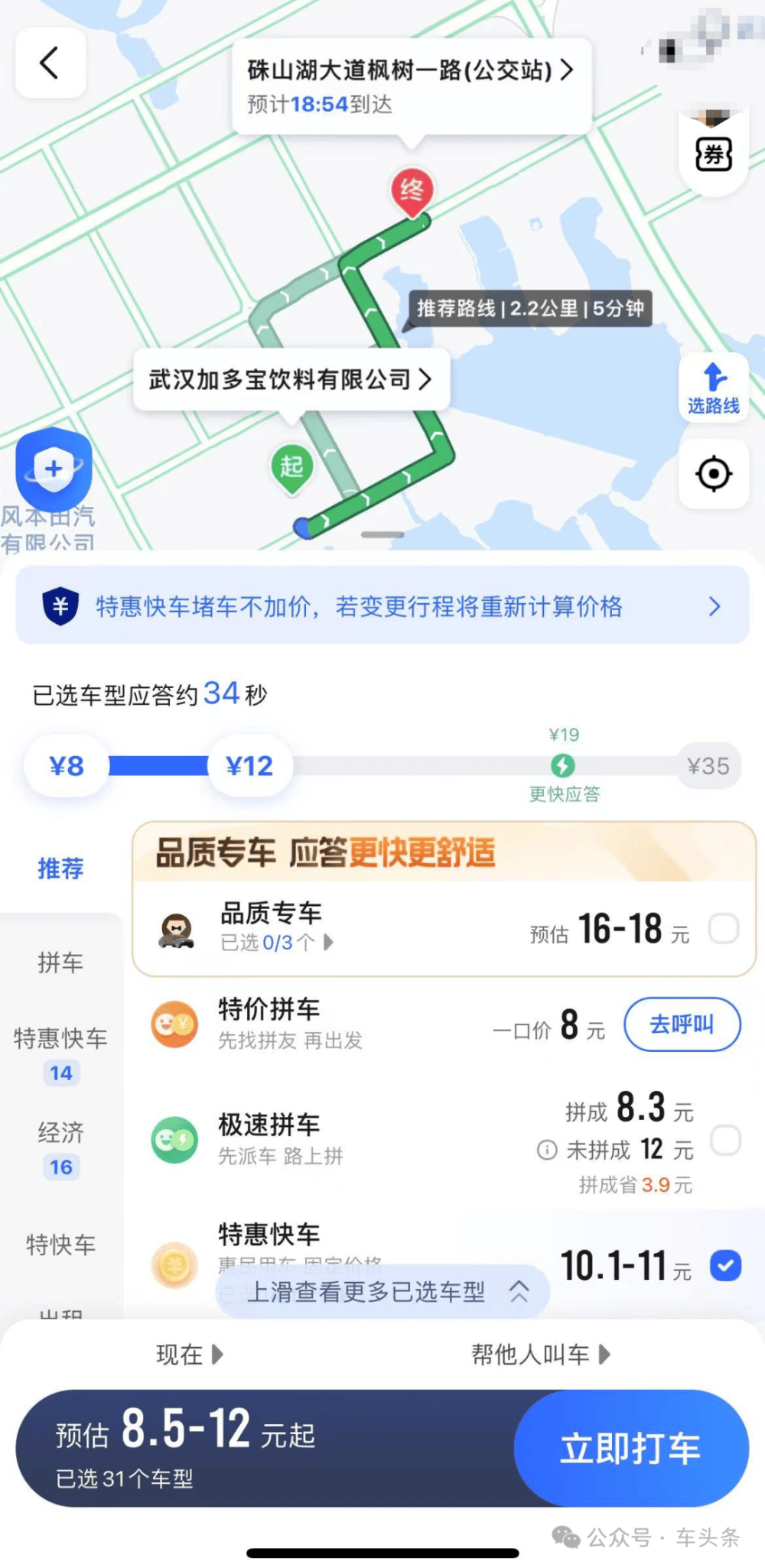Open the 特惠快车堵车不加价 notice banner
The height and width of the screenshot is (1568, 765).
point(382,606)
